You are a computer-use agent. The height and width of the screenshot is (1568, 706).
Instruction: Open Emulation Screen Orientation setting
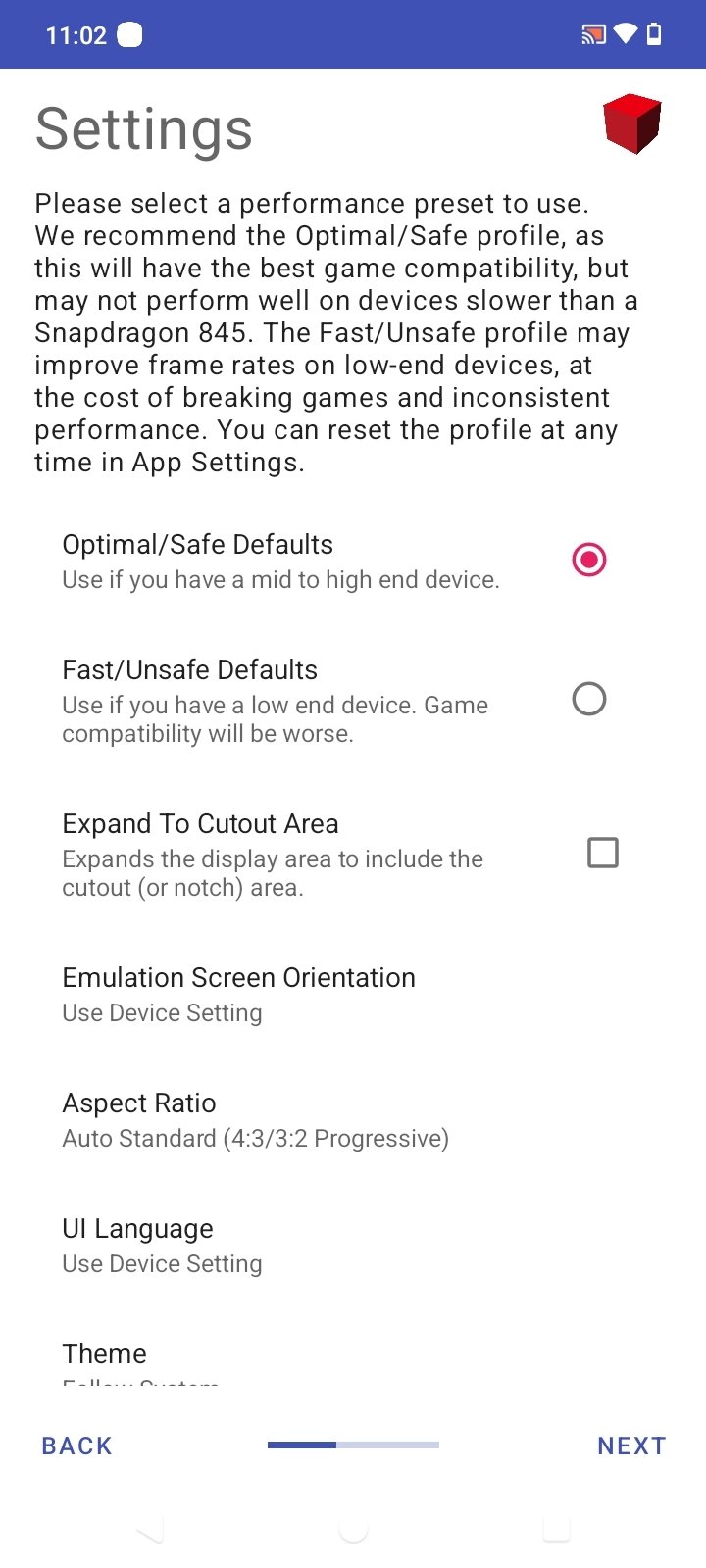[x=353, y=994]
